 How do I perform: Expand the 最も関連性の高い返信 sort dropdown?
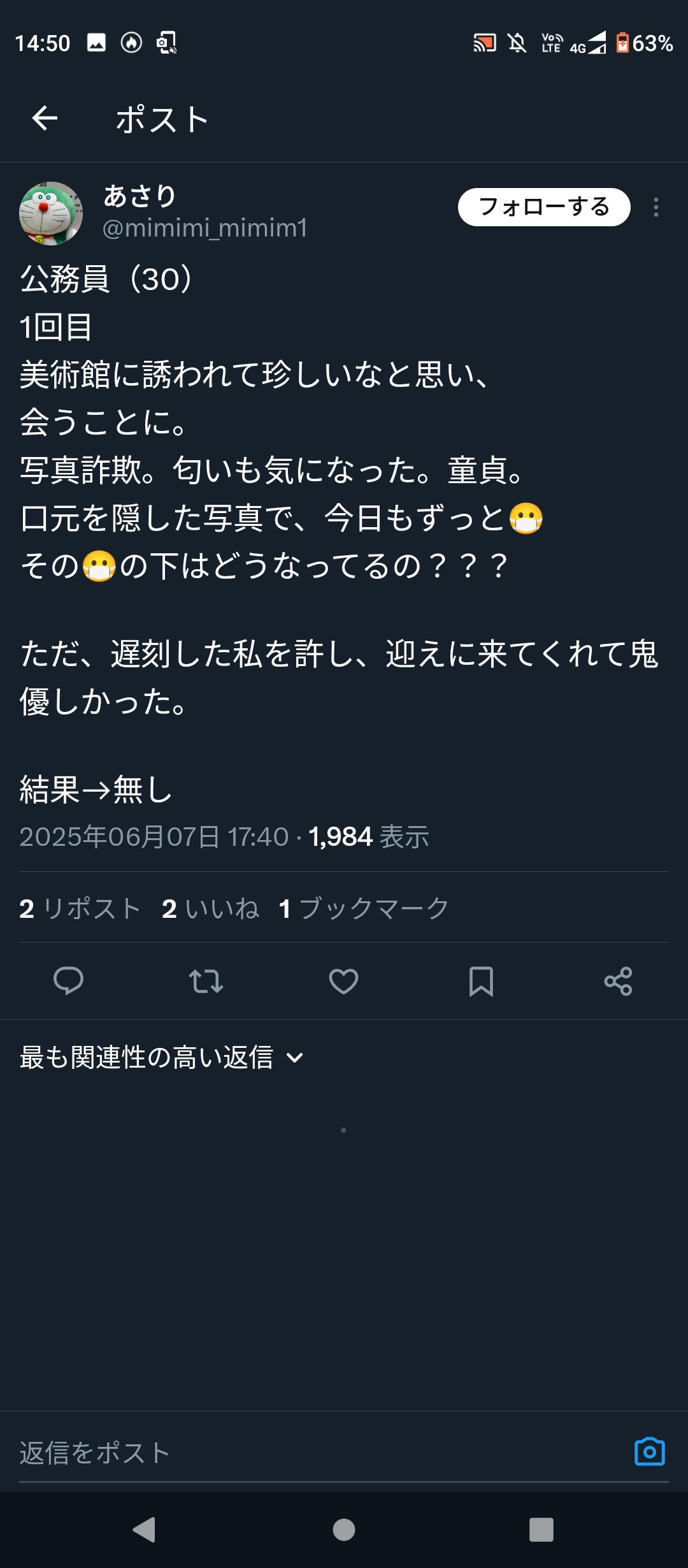162,1057
